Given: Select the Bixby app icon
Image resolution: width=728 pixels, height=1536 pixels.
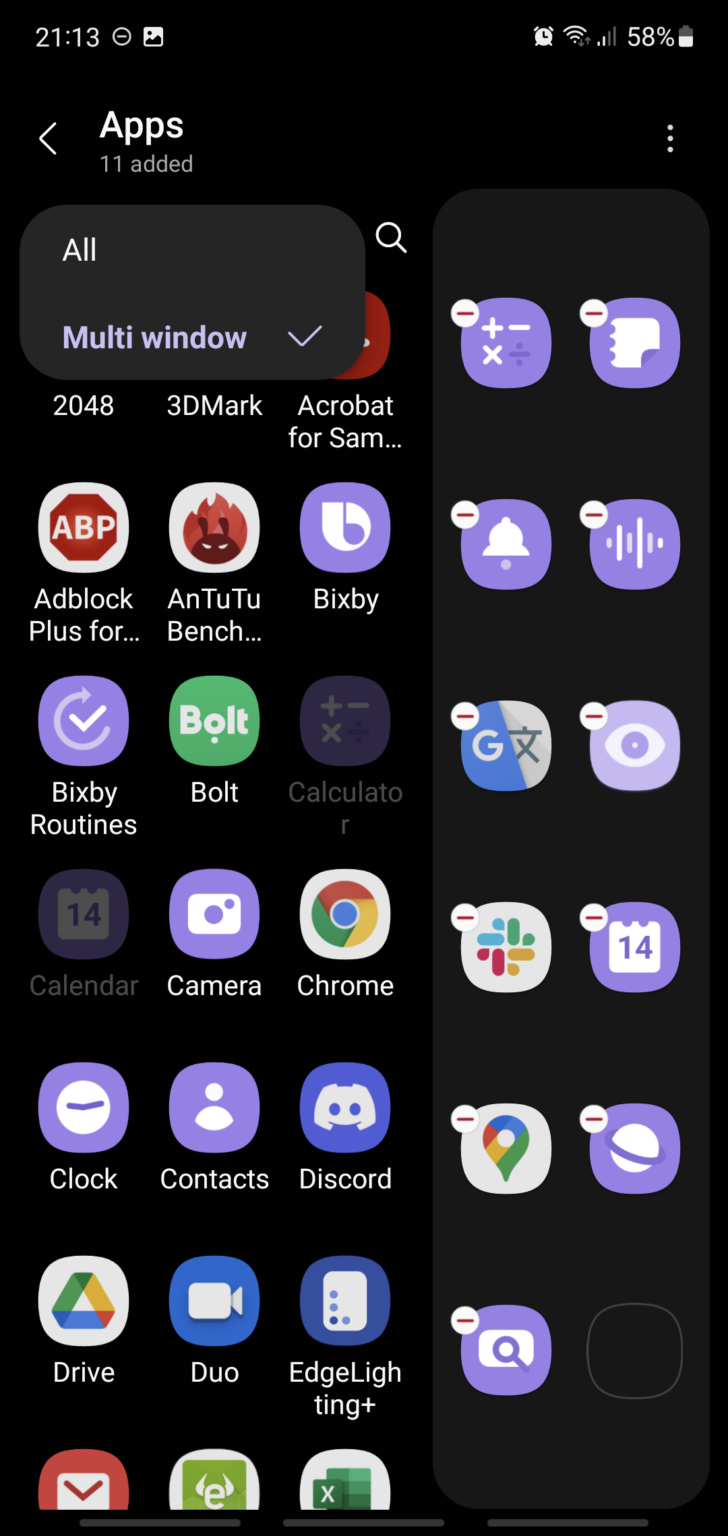Looking at the screenshot, I should [x=345, y=527].
